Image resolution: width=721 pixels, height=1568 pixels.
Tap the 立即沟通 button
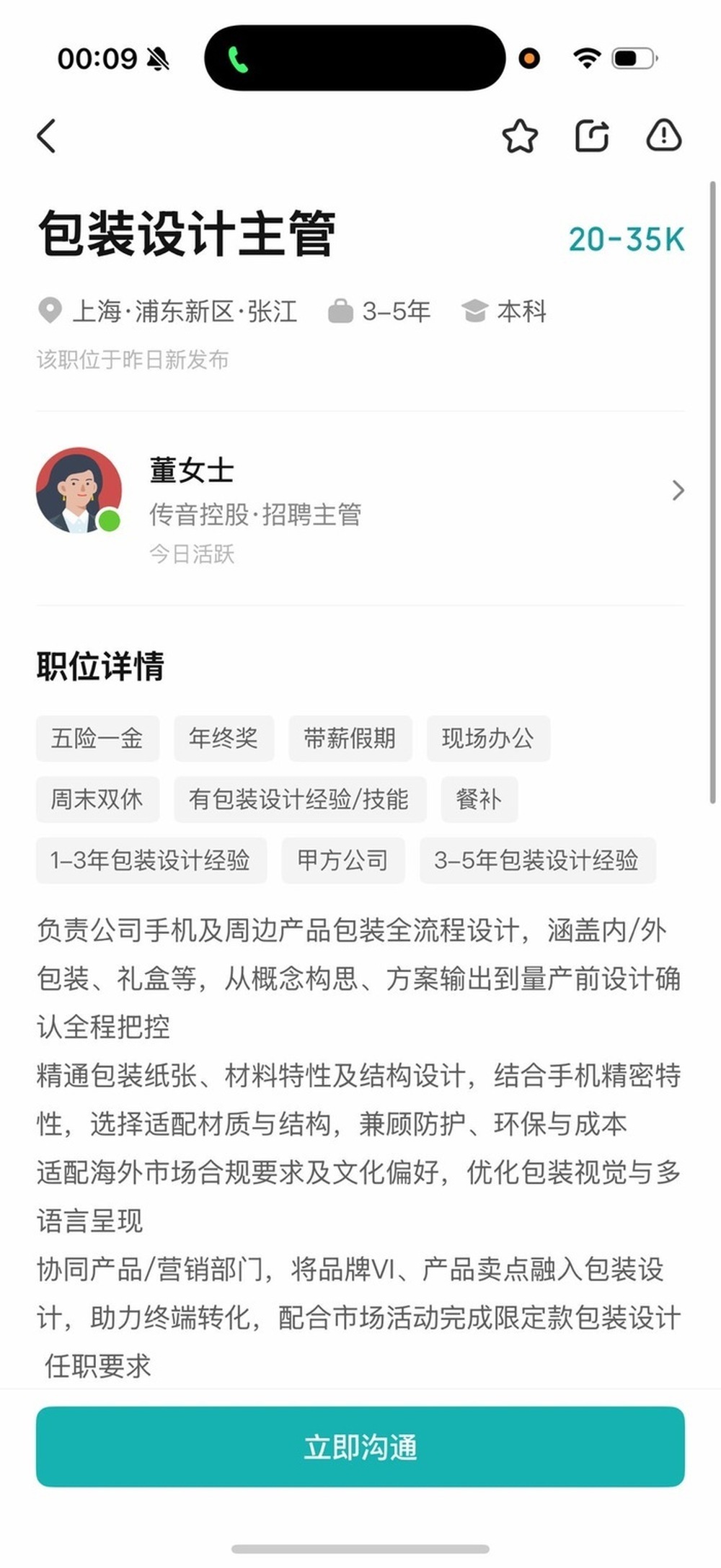(360, 1446)
